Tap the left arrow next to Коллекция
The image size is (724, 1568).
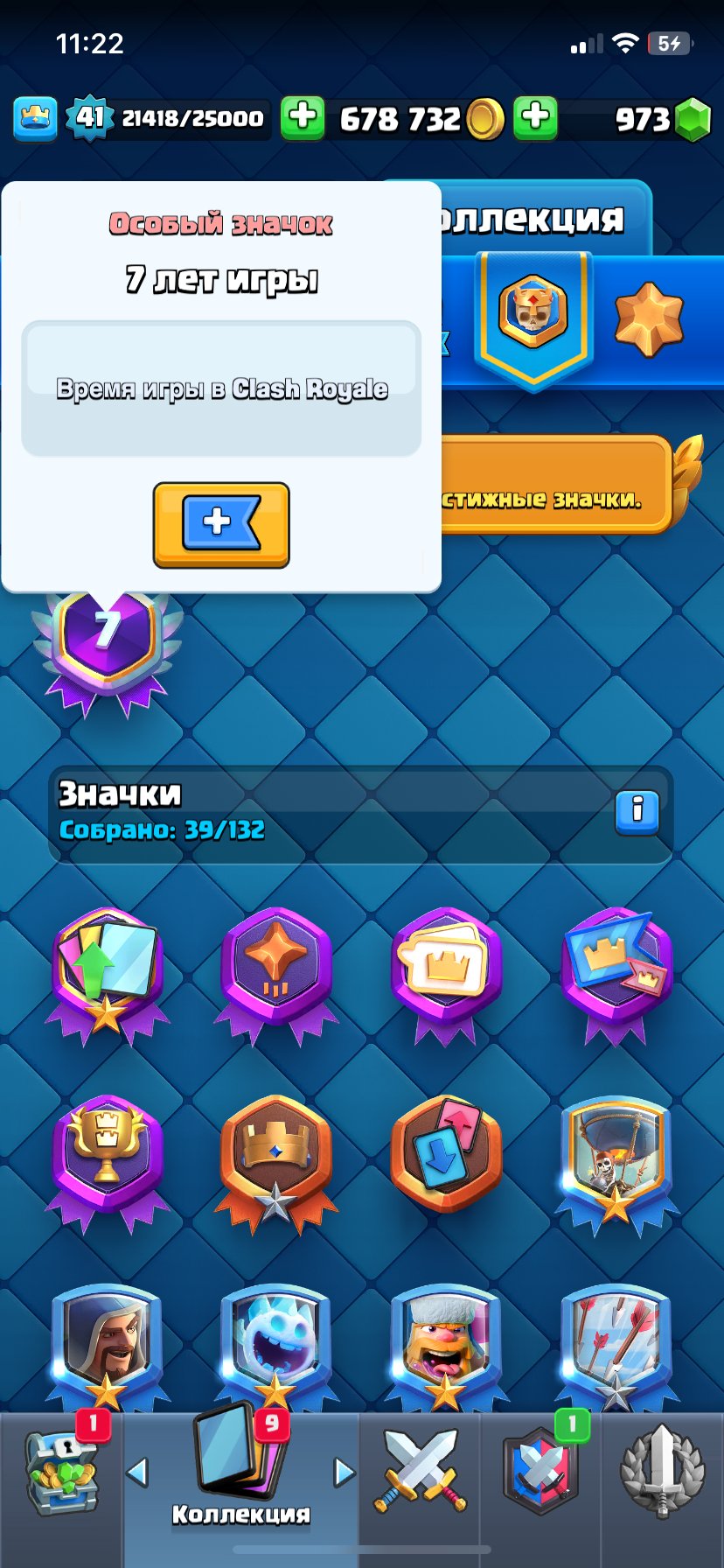pyautogui.click(x=137, y=1473)
